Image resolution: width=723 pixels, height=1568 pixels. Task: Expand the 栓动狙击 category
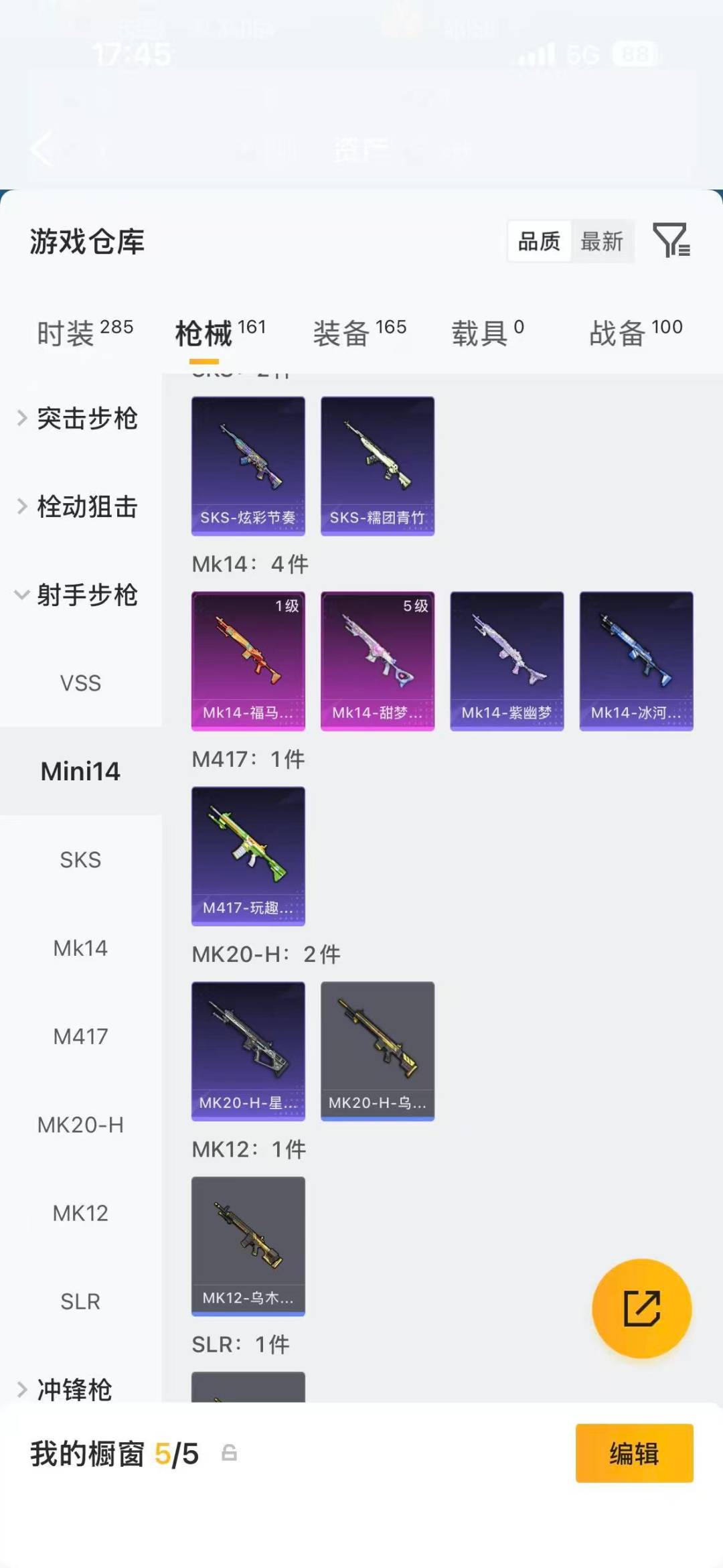point(88,507)
